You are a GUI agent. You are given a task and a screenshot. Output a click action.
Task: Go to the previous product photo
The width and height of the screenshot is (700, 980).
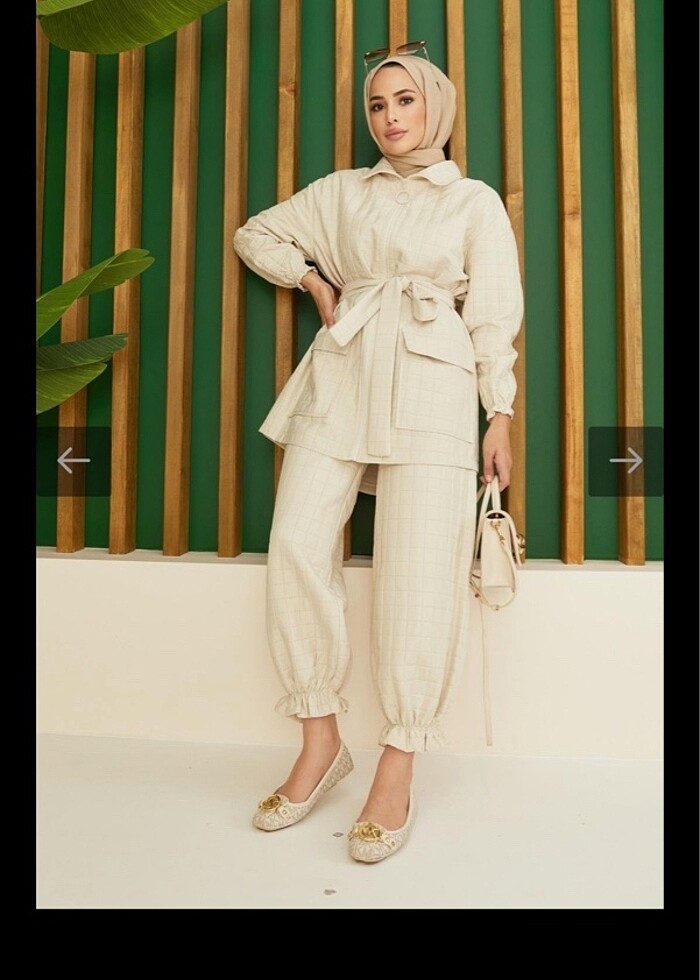tap(73, 461)
